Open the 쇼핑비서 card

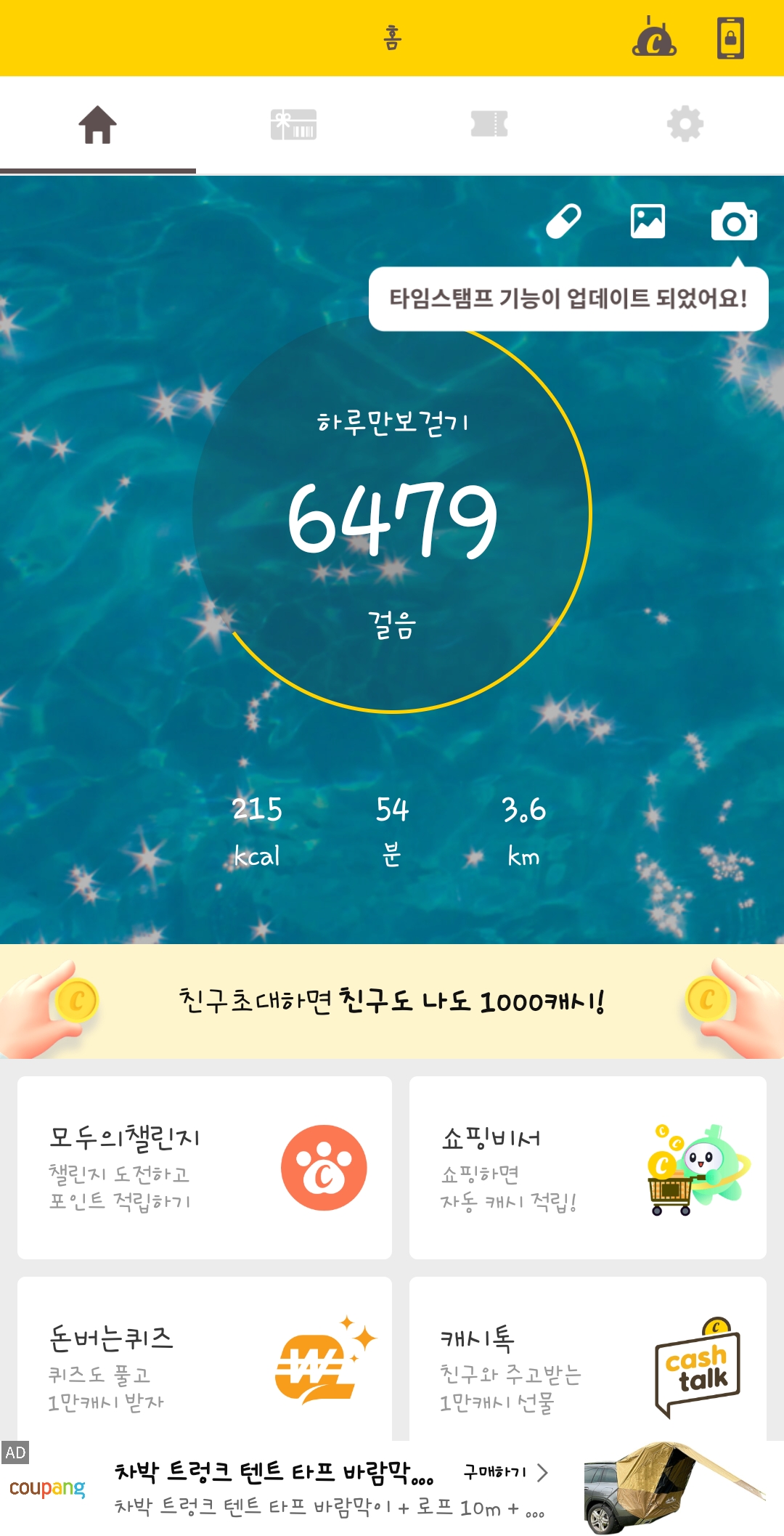point(587,1167)
